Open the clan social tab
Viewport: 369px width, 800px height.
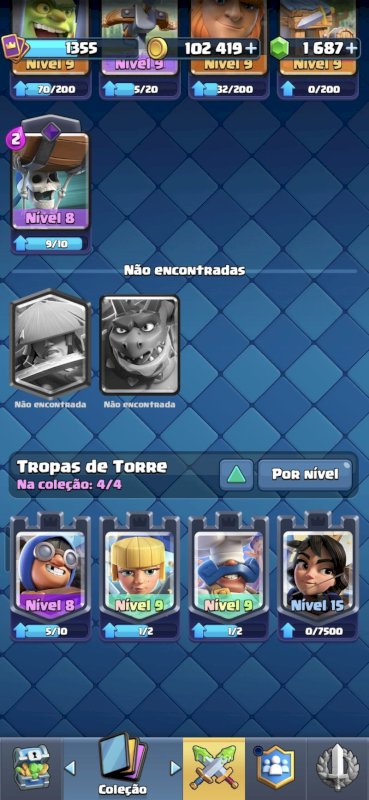tap(276, 768)
